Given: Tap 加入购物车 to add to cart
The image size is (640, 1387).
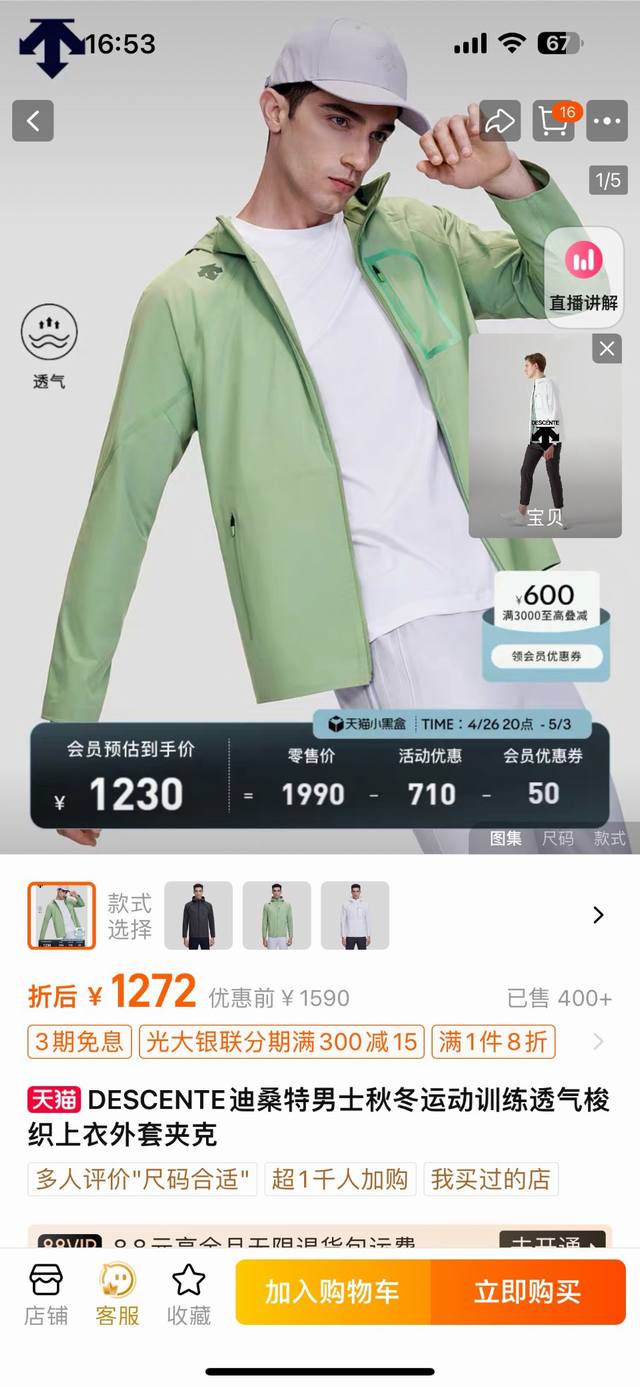Looking at the screenshot, I should pyautogui.click(x=332, y=1291).
